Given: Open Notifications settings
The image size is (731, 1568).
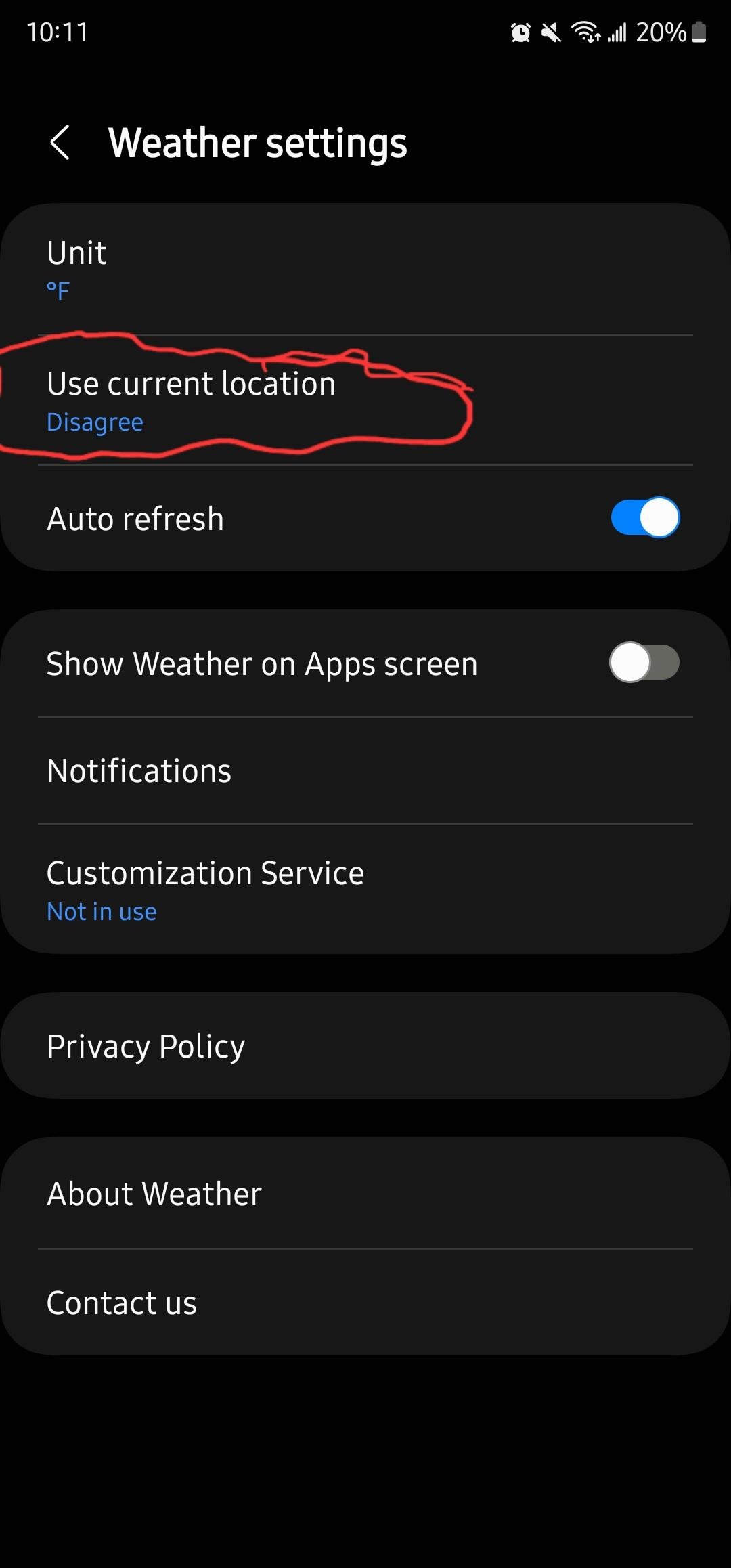Looking at the screenshot, I should (365, 771).
